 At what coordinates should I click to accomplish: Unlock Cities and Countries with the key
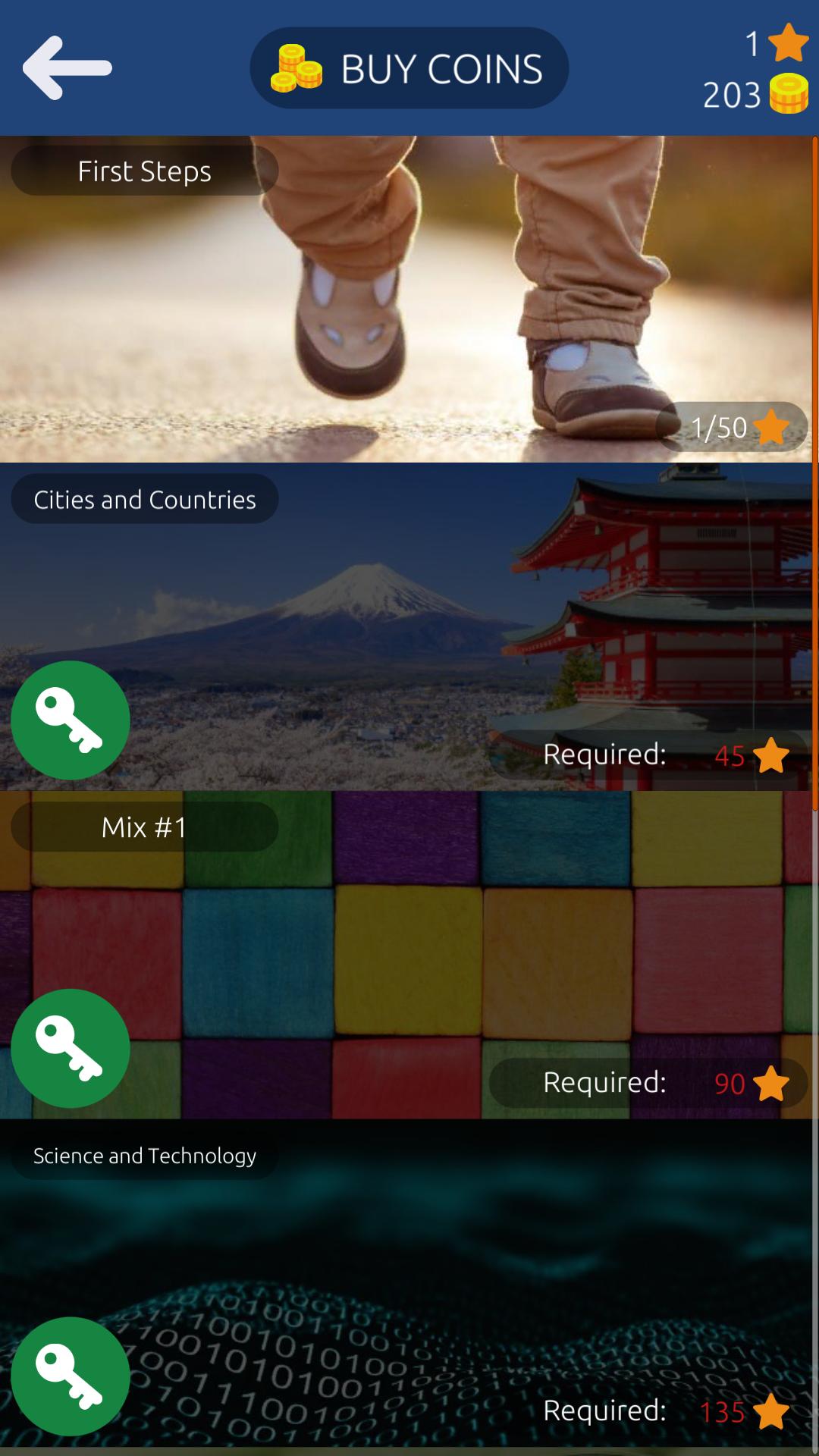[x=71, y=720]
